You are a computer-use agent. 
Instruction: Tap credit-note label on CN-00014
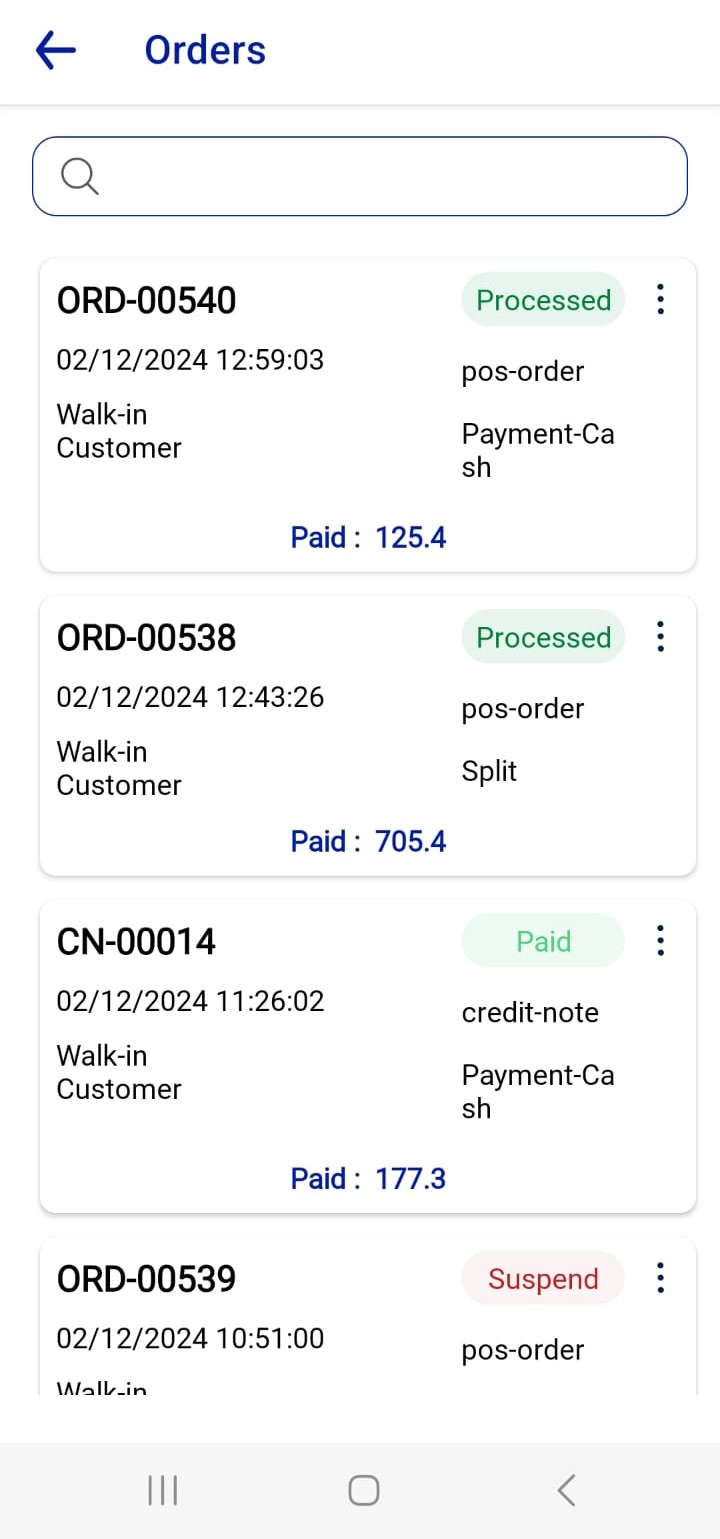click(530, 1012)
